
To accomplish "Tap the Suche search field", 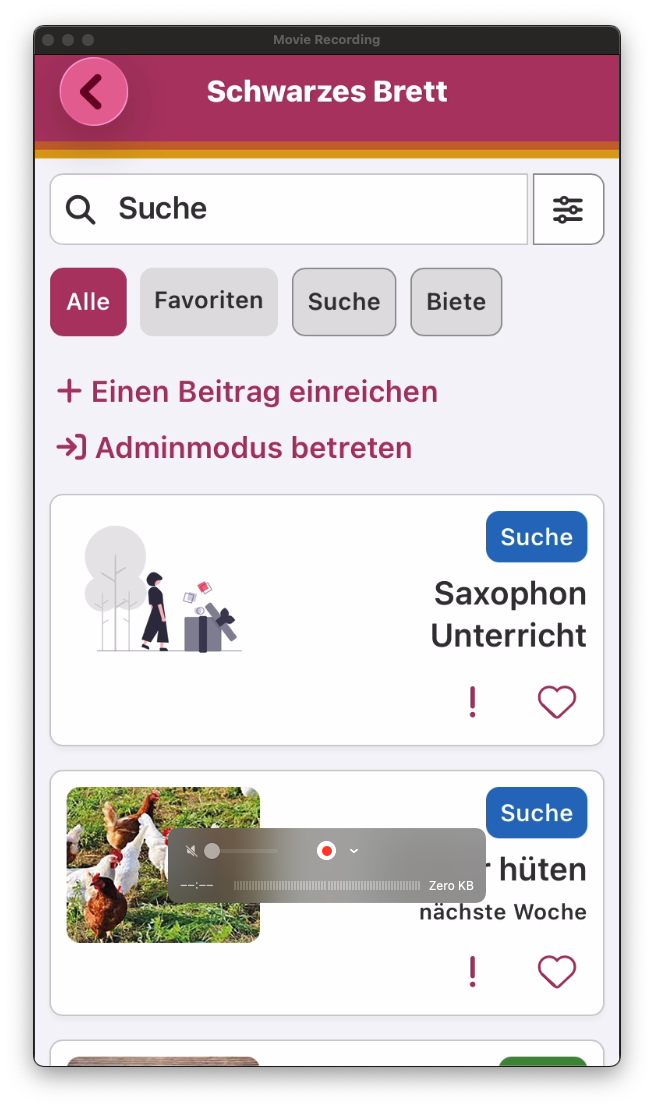I will pos(300,209).
